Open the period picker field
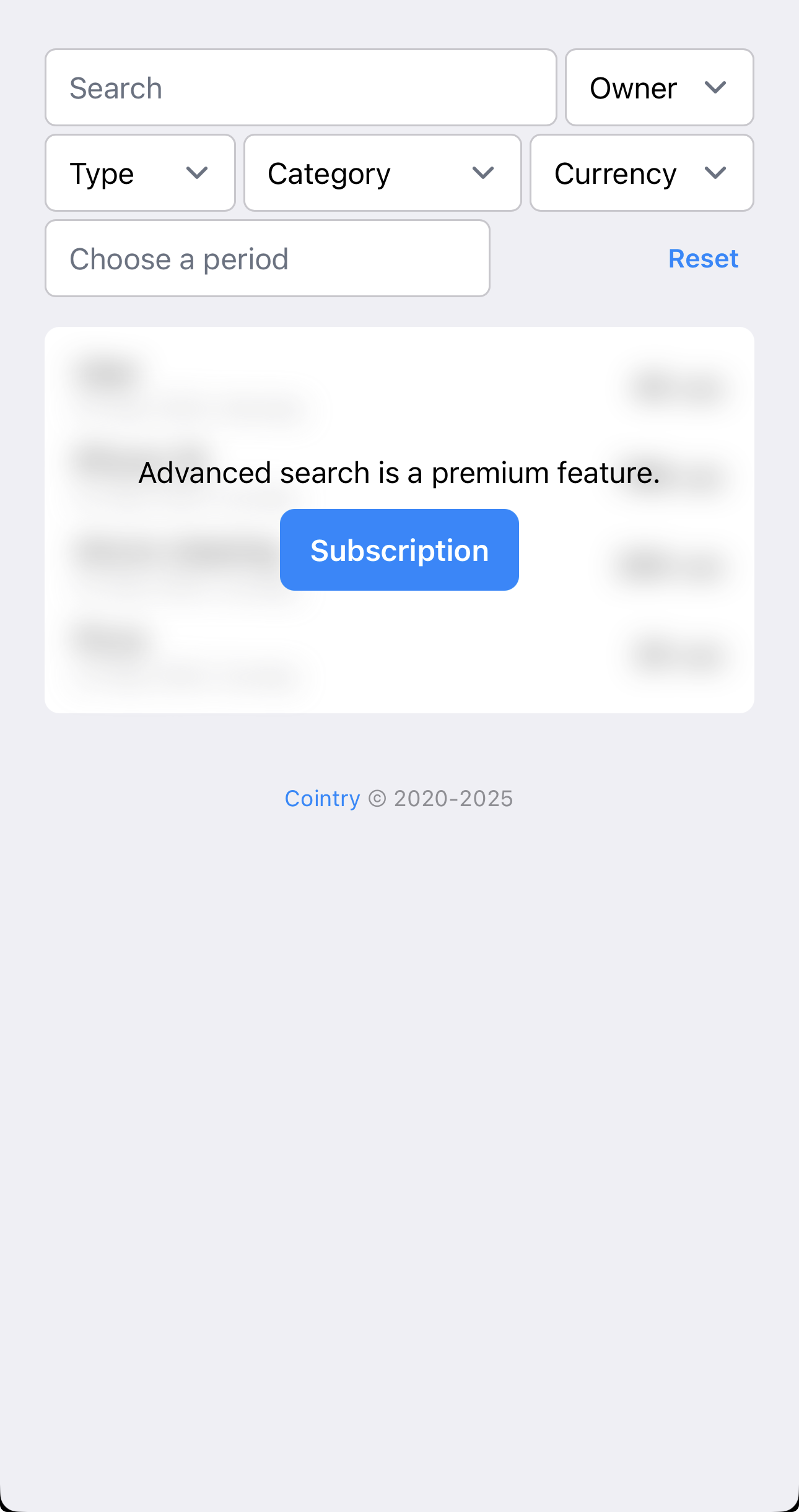Image resolution: width=799 pixels, height=1512 pixels. (x=267, y=258)
